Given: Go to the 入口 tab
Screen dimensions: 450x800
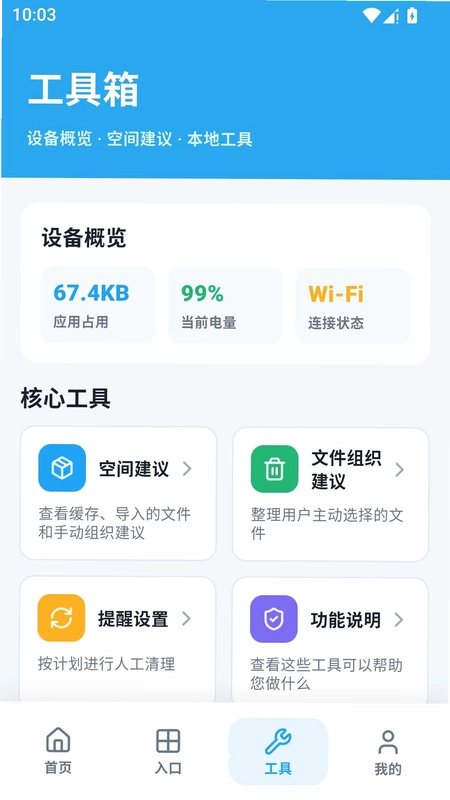Looking at the screenshot, I should tap(168, 751).
